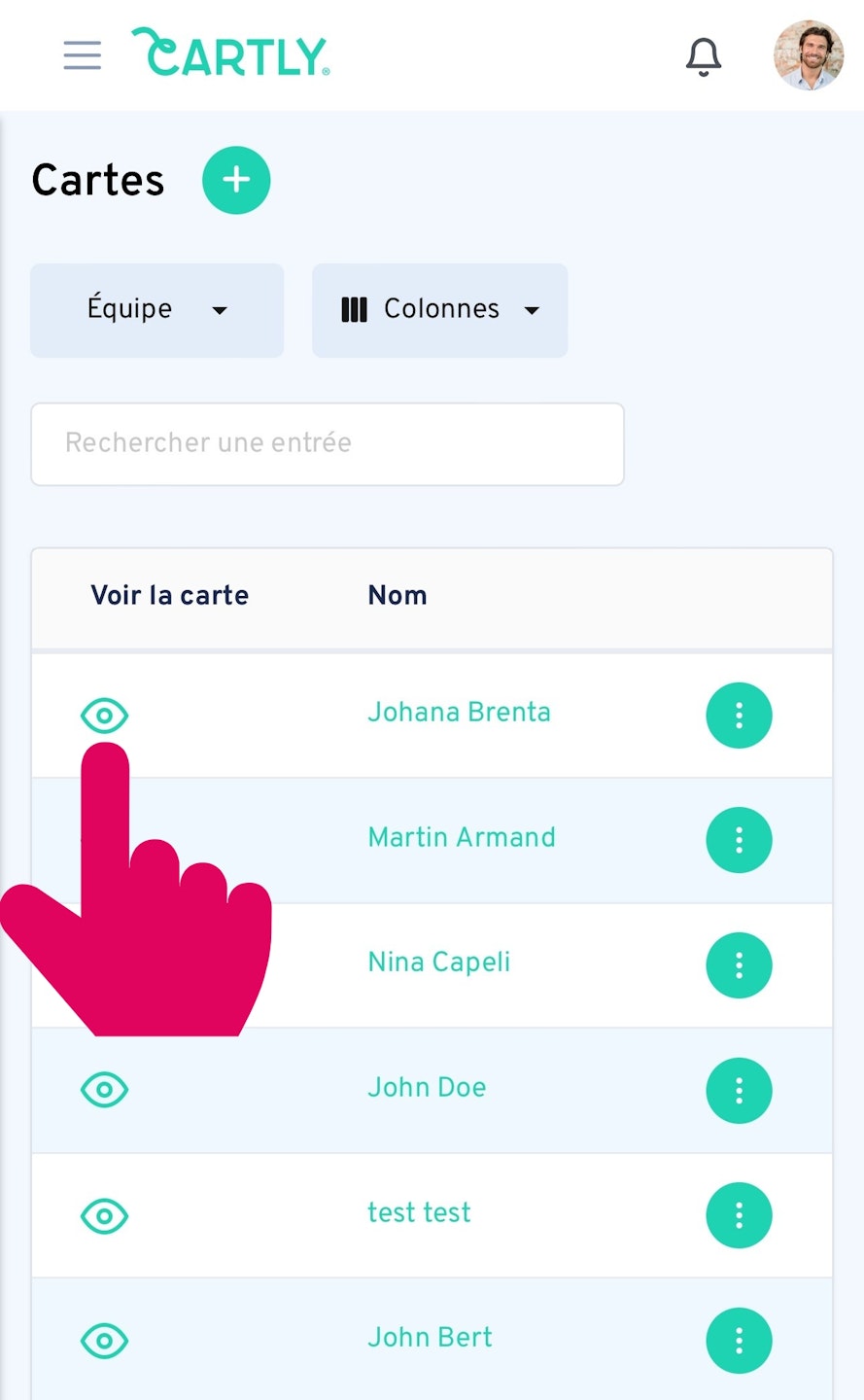Open options menu for John Bert
Image resolution: width=864 pixels, height=1400 pixels.
739,1341
